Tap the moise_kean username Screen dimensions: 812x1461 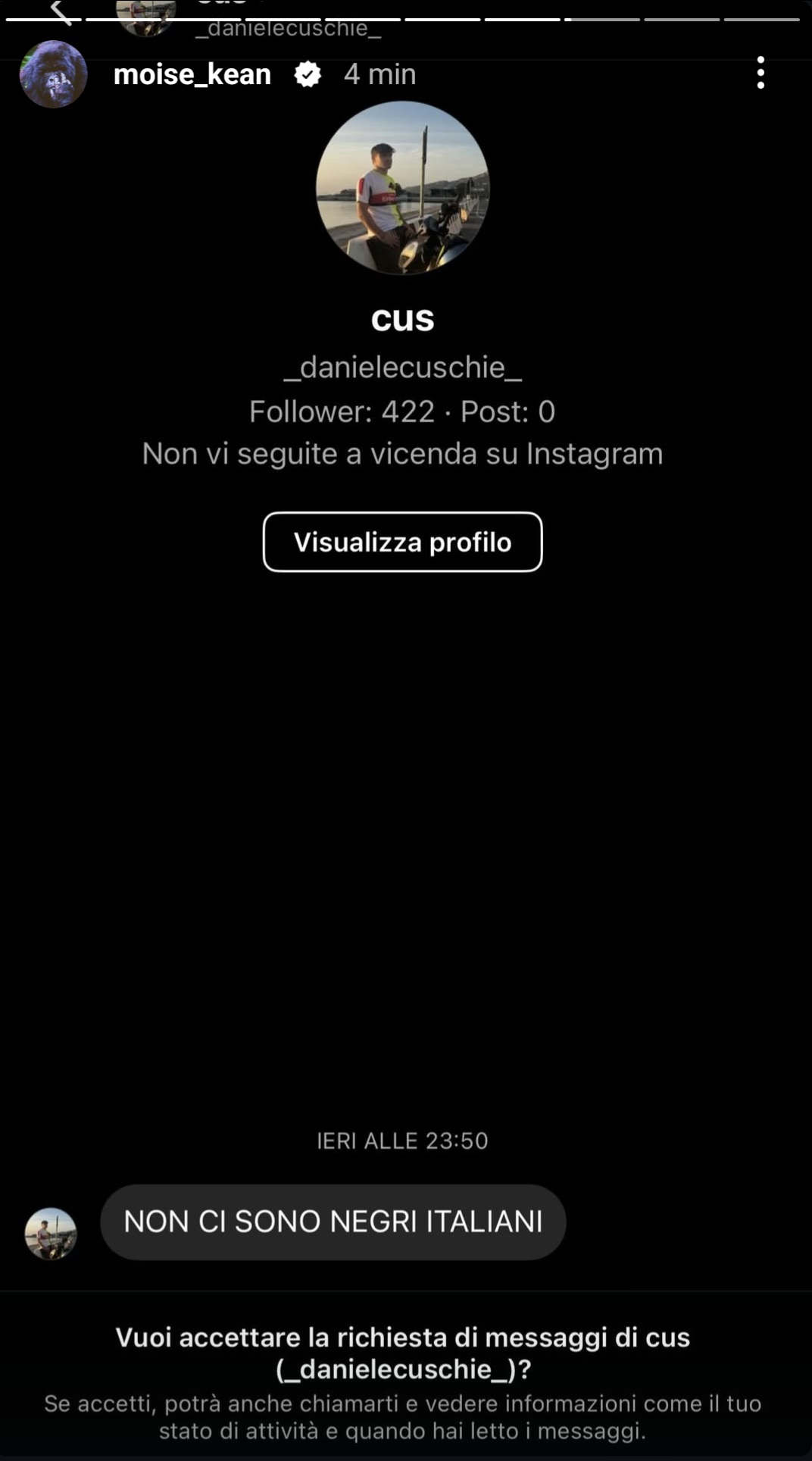[x=192, y=74]
